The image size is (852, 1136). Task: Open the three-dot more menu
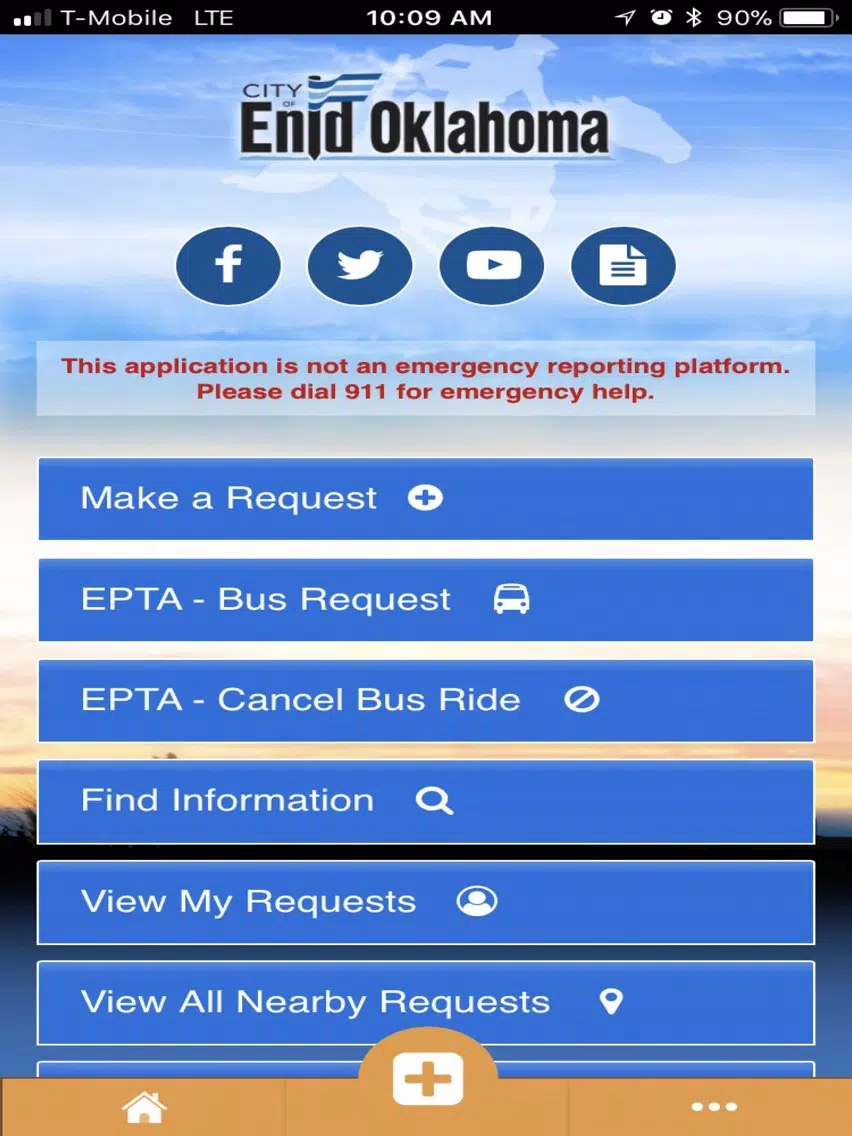(x=714, y=1107)
